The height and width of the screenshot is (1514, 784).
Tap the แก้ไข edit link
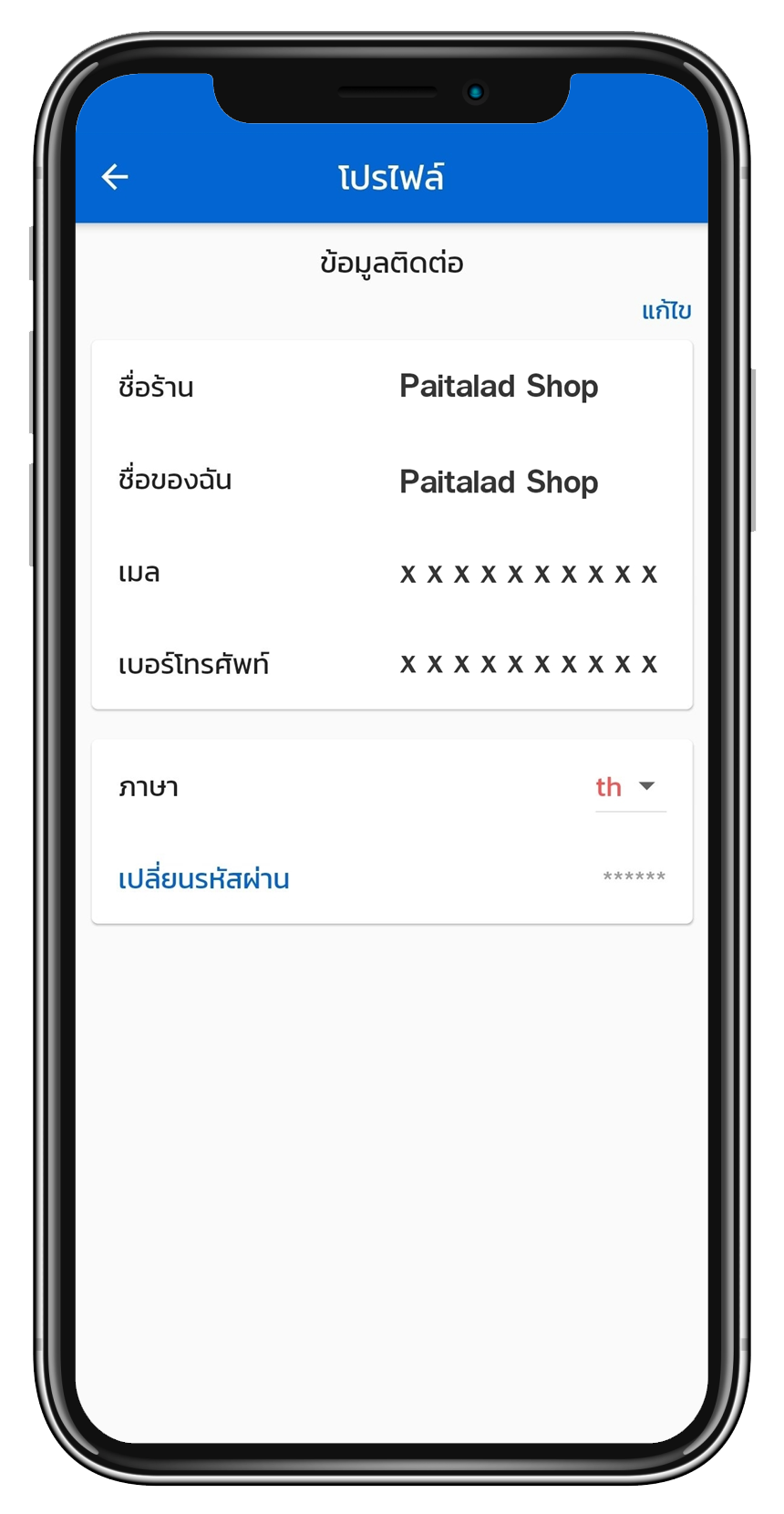click(666, 311)
